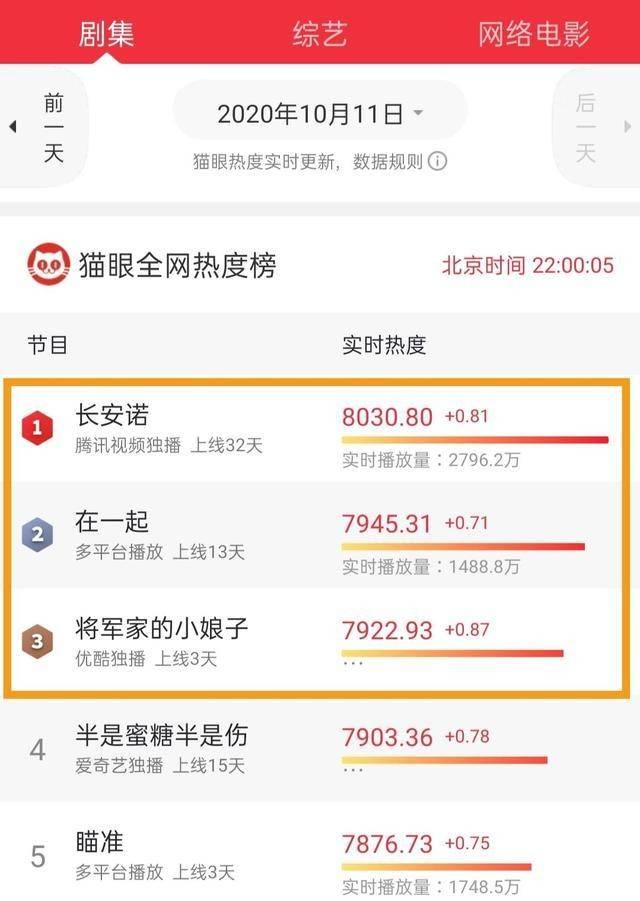The height and width of the screenshot is (901, 640).
Task: Switch to the 综艺 tab
Action: 320,34
